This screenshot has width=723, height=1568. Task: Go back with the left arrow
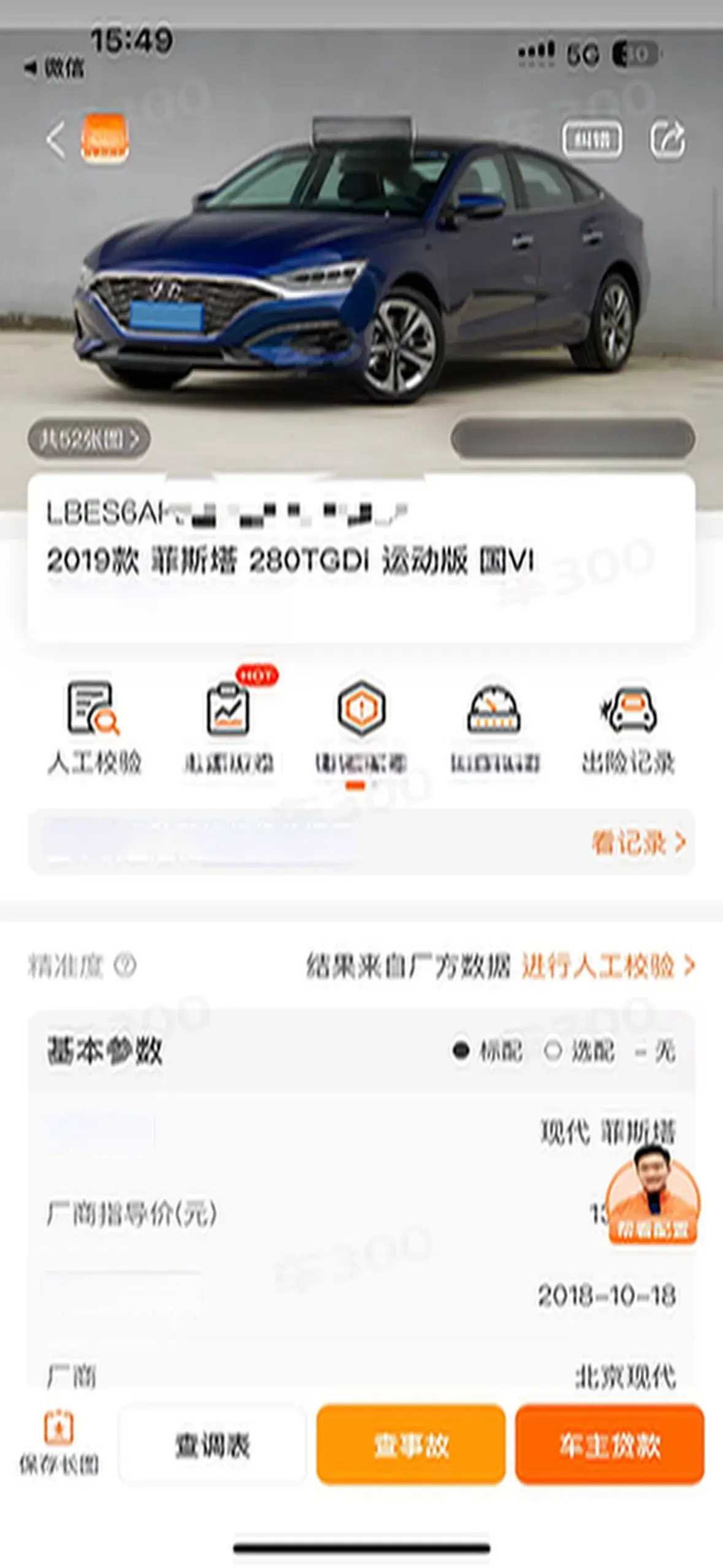56,140
